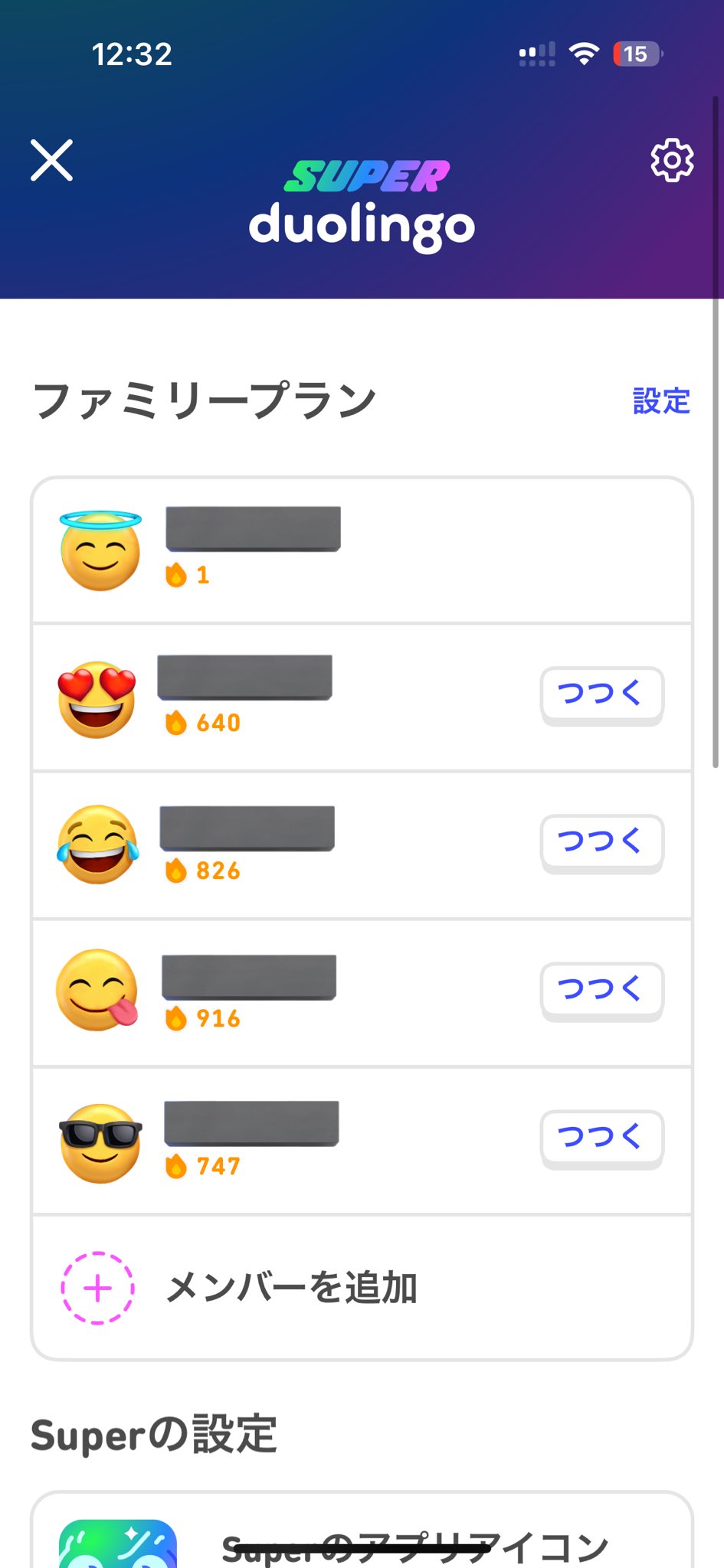Open the member with 1-day streak

click(x=362, y=551)
